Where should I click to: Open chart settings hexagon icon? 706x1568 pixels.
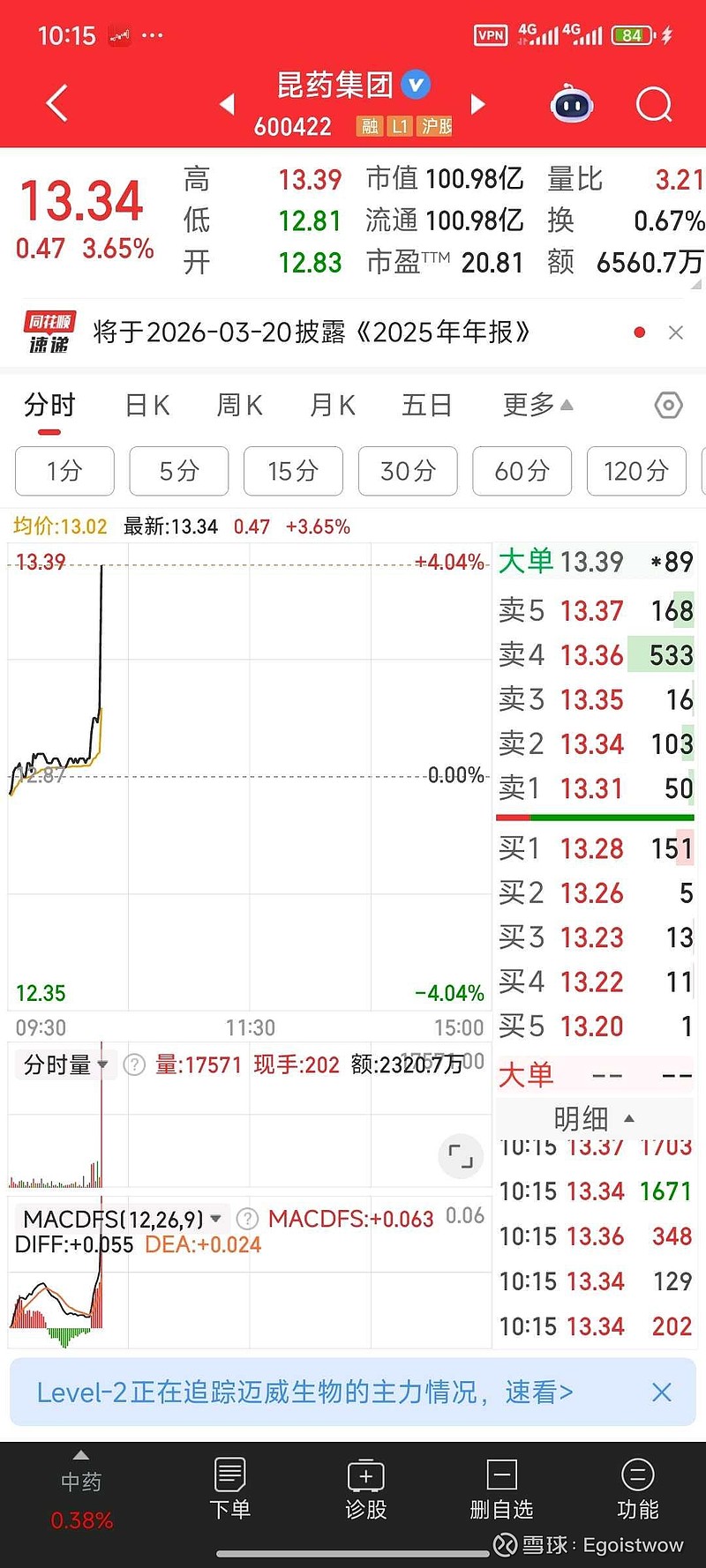point(668,406)
